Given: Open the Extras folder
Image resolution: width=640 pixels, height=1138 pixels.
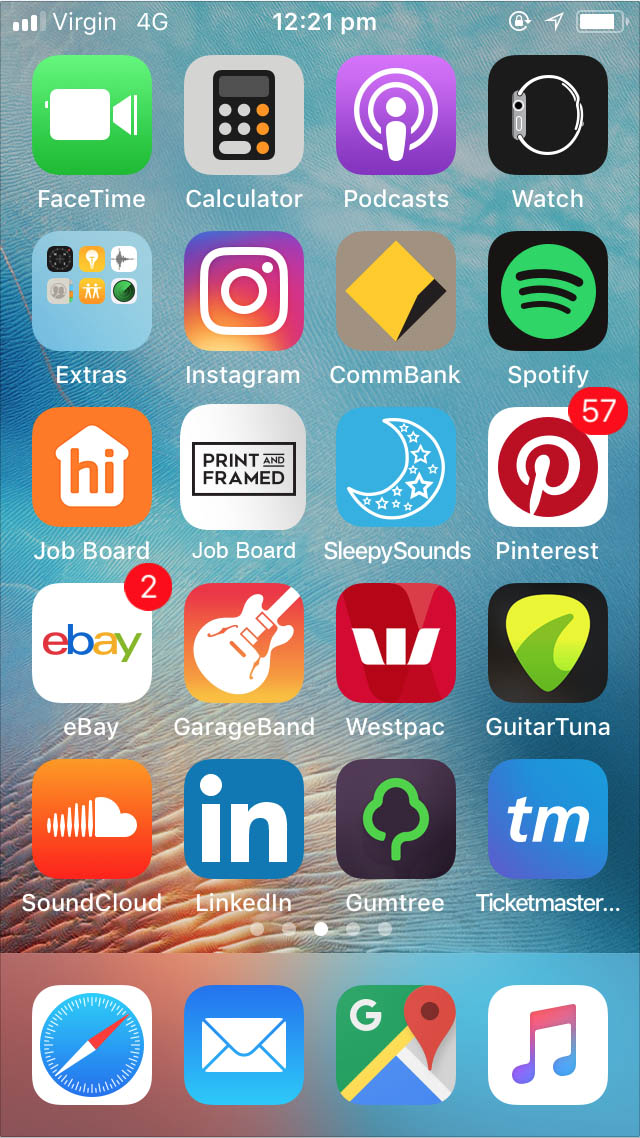Looking at the screenshot, I should (x=92, y=291).
